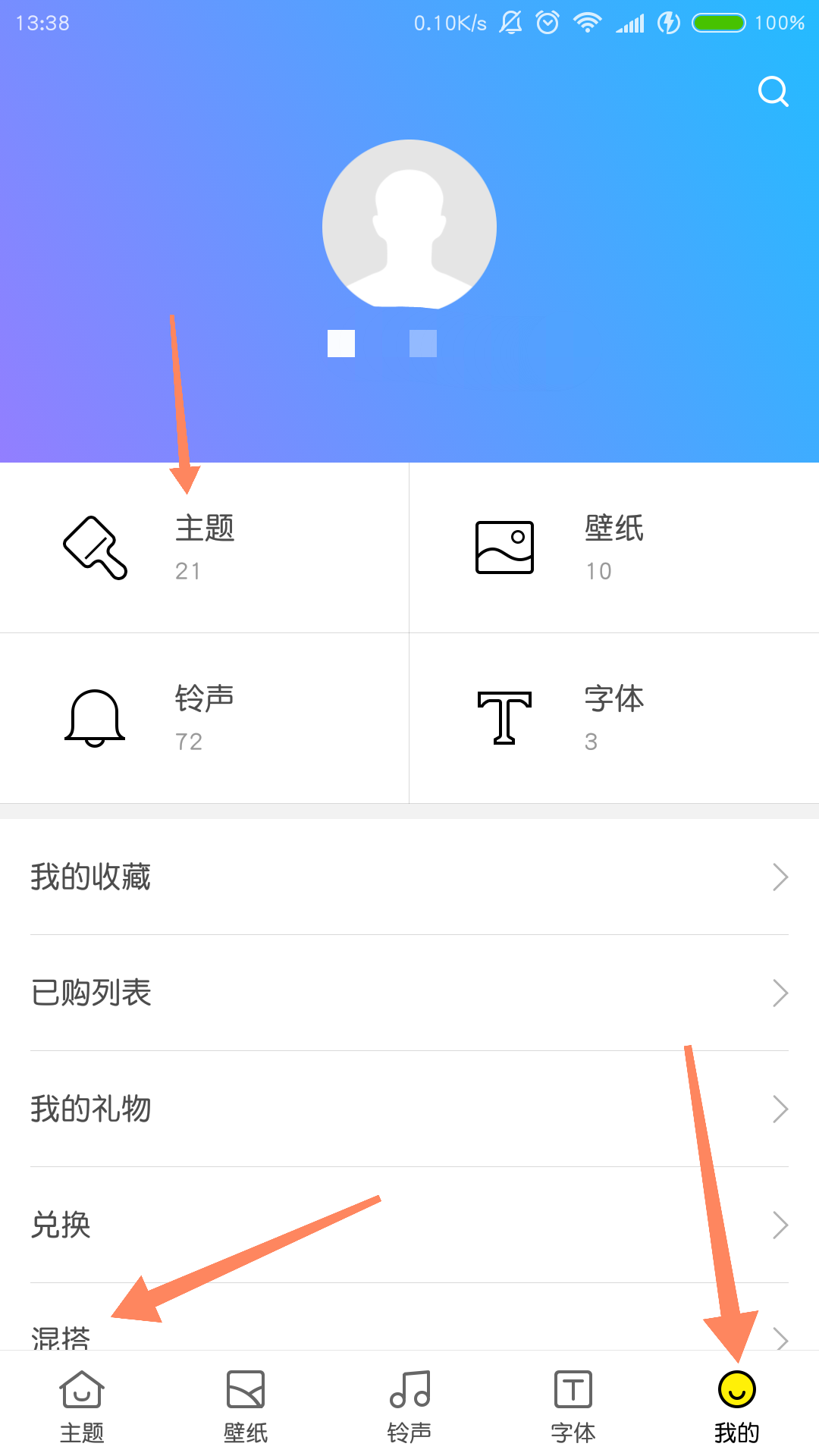Switch to the 字体 bottom tab
The image size is (819, 1456).
coord(573,1405)
